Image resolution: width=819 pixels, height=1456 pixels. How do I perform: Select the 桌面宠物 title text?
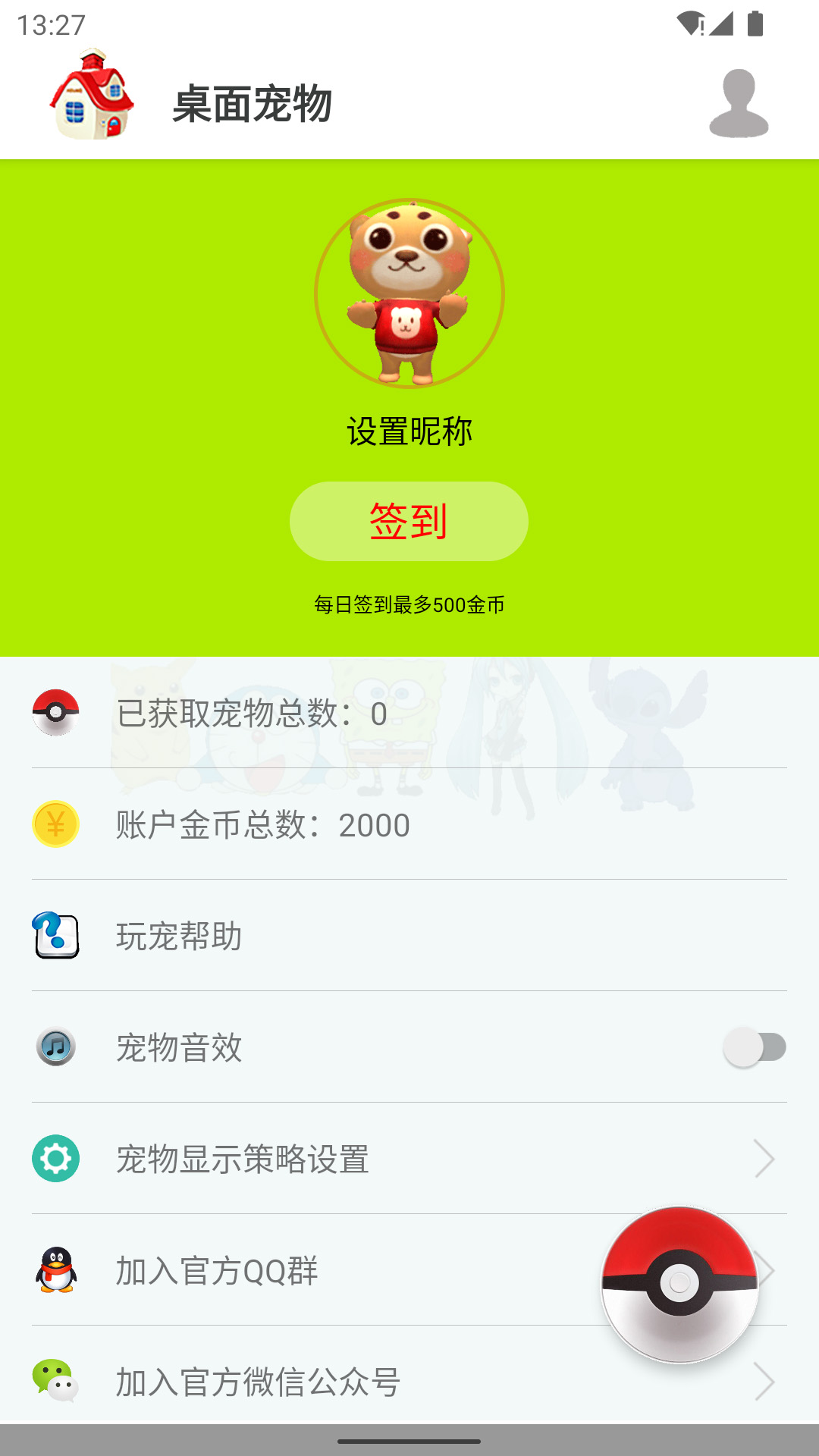[x=253, y=105]
